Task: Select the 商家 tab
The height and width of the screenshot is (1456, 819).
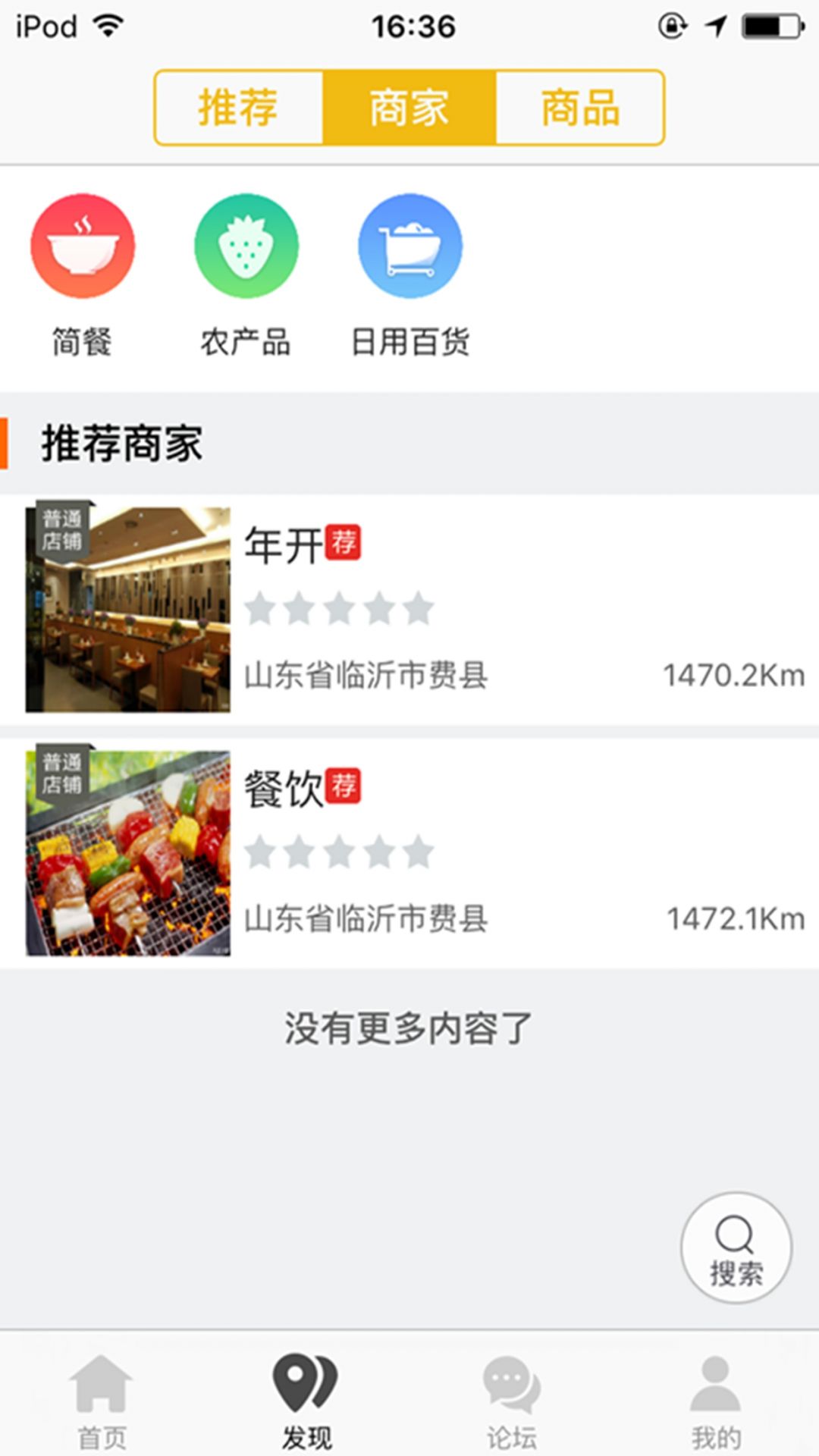Action: coord(409,108)
